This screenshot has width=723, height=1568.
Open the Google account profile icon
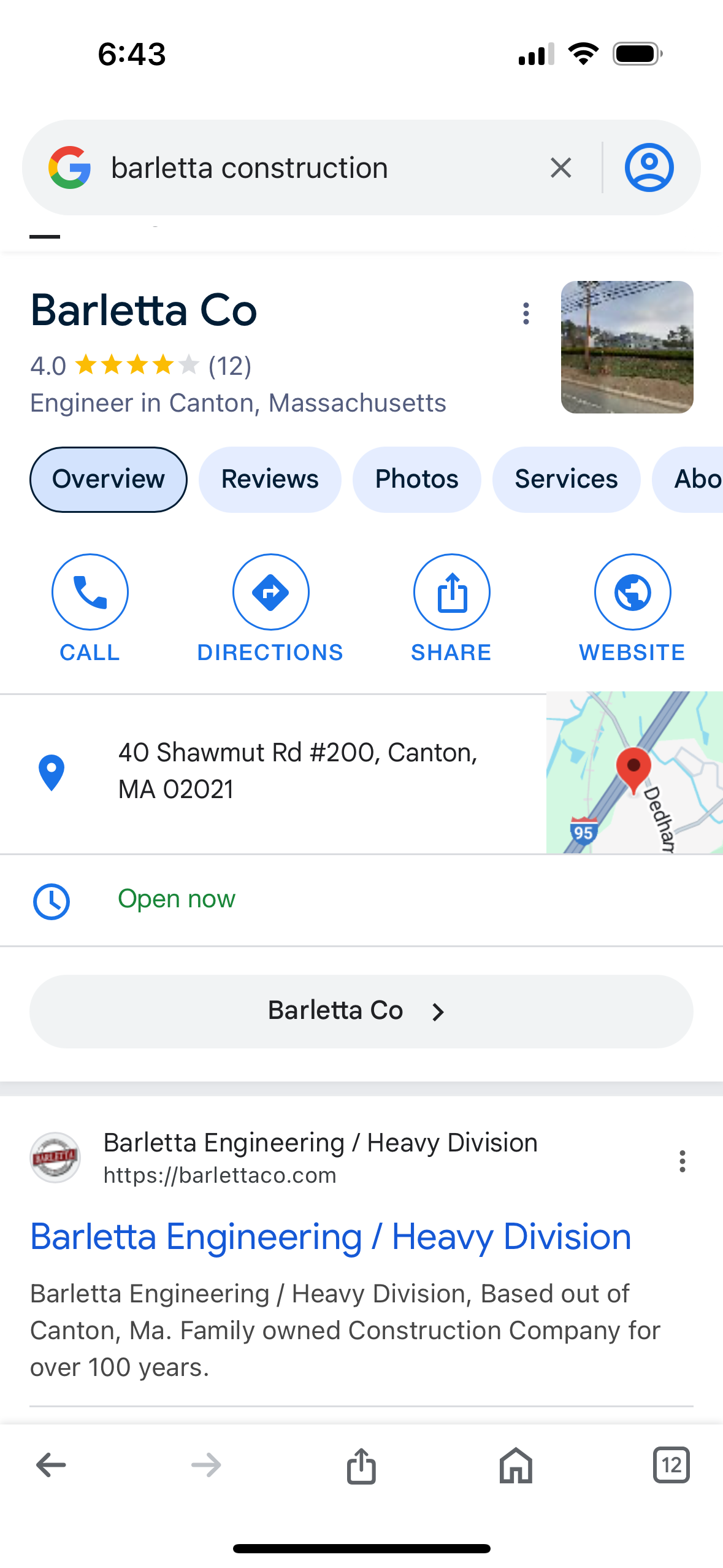point(649,167)
